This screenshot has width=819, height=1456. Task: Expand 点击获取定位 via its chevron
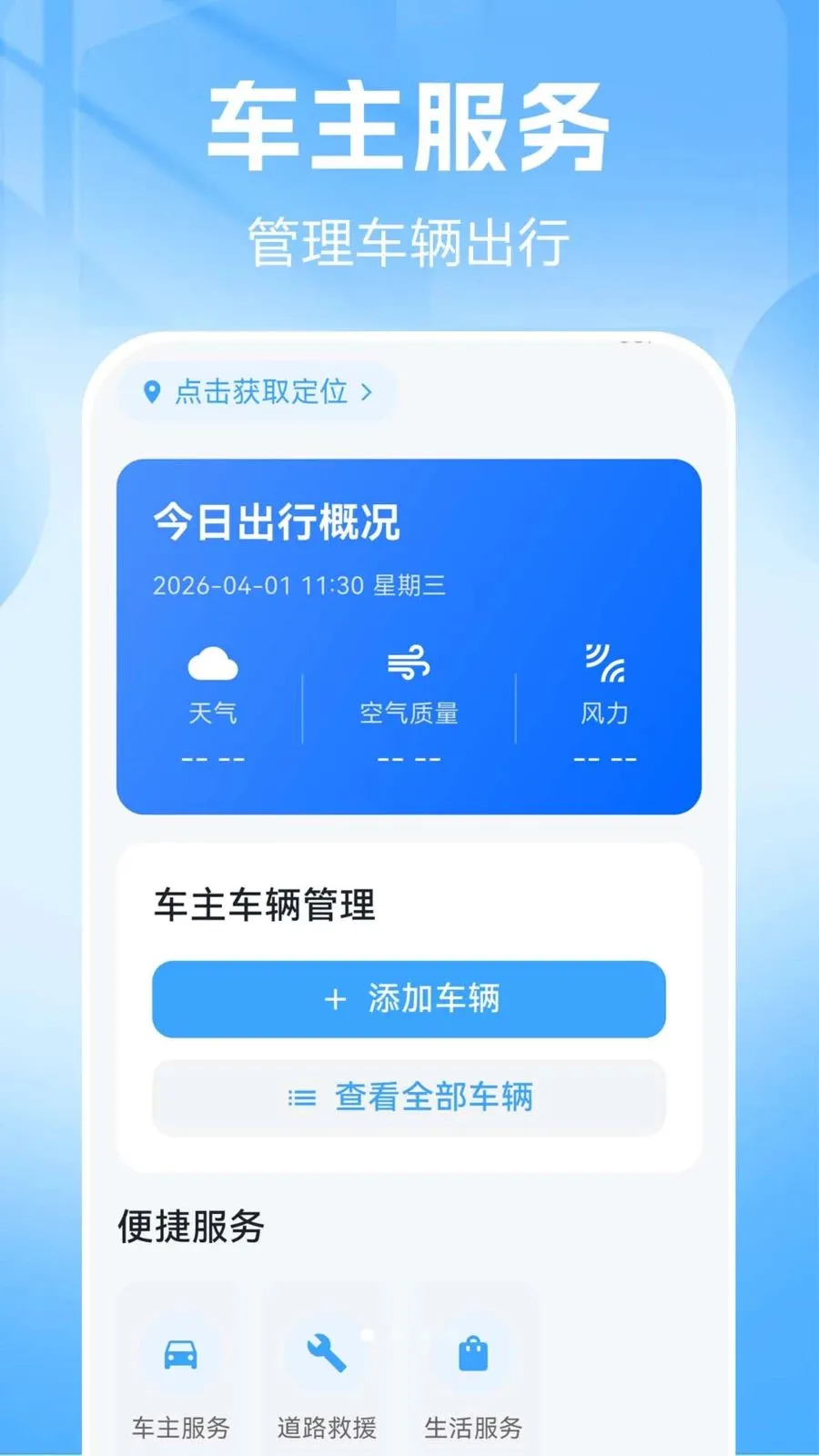click(x=369, y=391)
